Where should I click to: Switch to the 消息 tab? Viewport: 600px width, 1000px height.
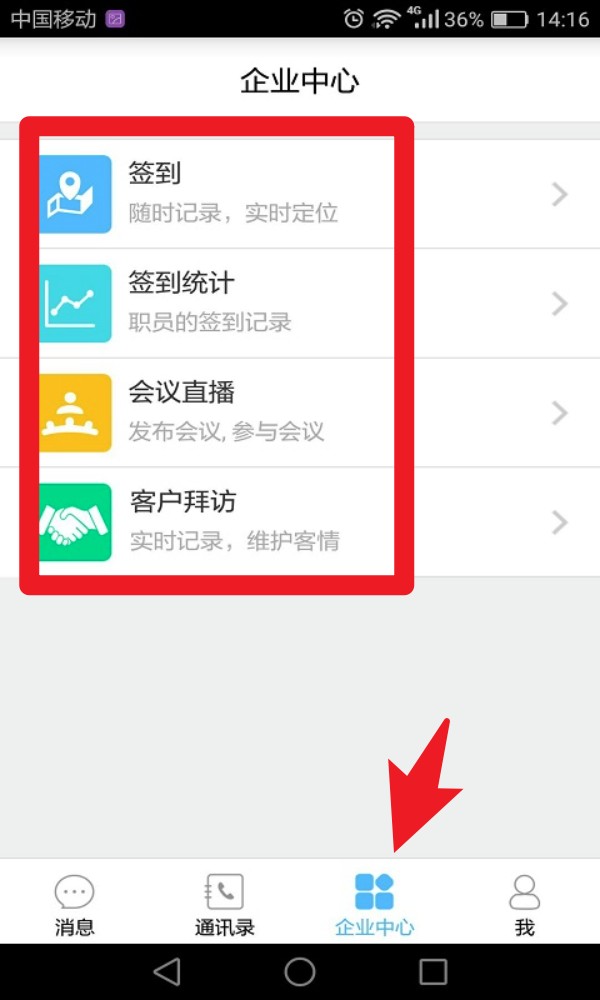pyautogui.click(x=74, y=904)
